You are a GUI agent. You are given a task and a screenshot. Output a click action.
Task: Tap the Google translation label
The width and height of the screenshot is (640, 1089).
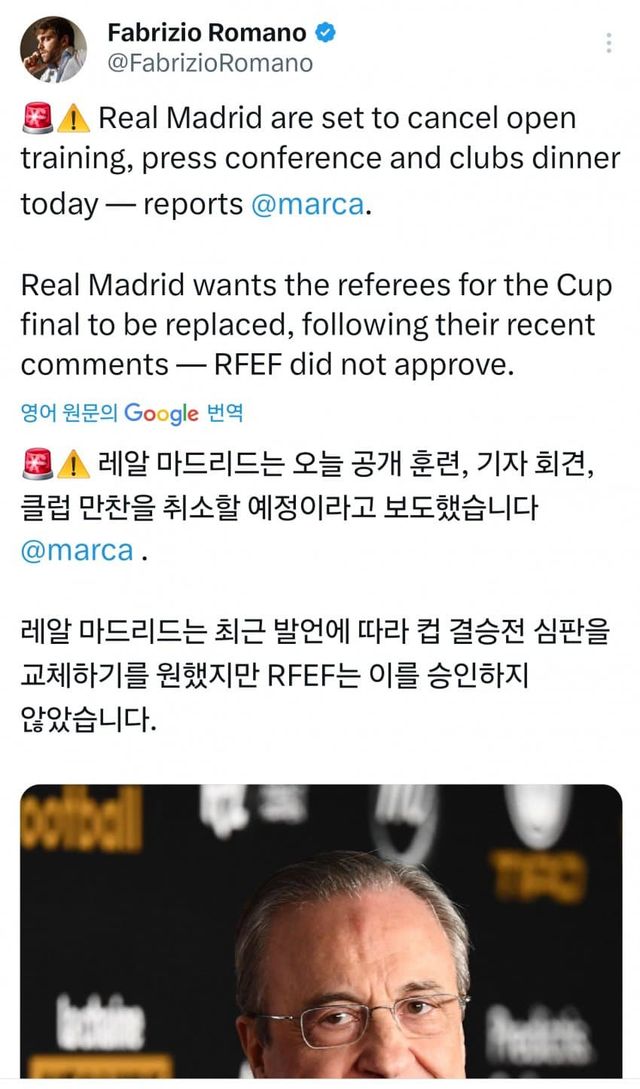click(131, 412)
